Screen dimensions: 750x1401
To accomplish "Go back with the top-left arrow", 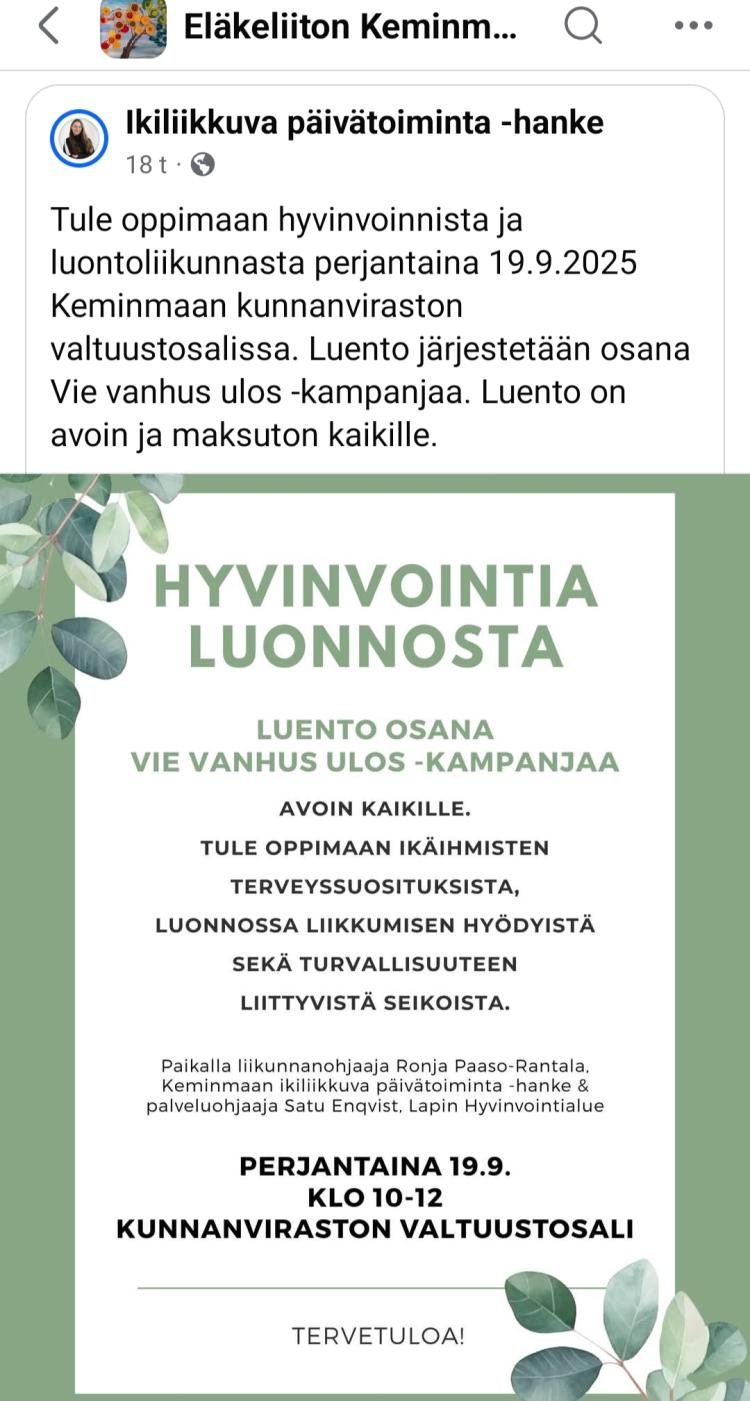I will point(48,27).
